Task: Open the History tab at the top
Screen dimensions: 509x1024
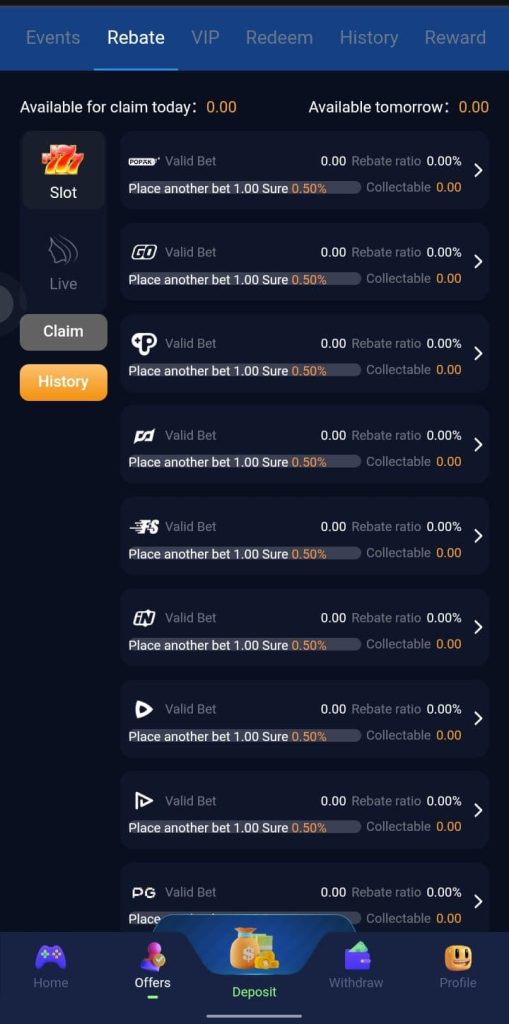Action: tap(369, 38)
